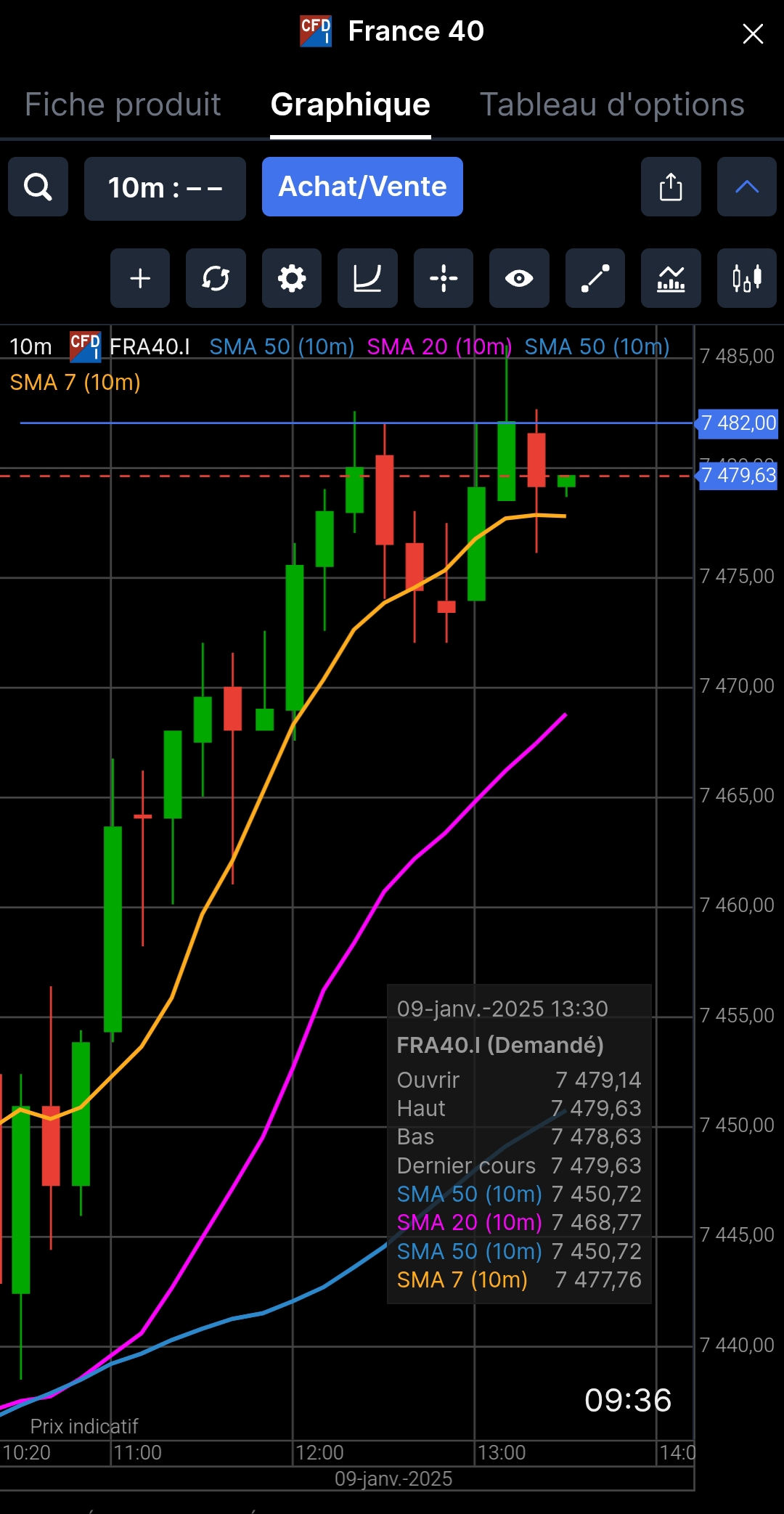Toggle visibility with the eye icon

[519, 278]
